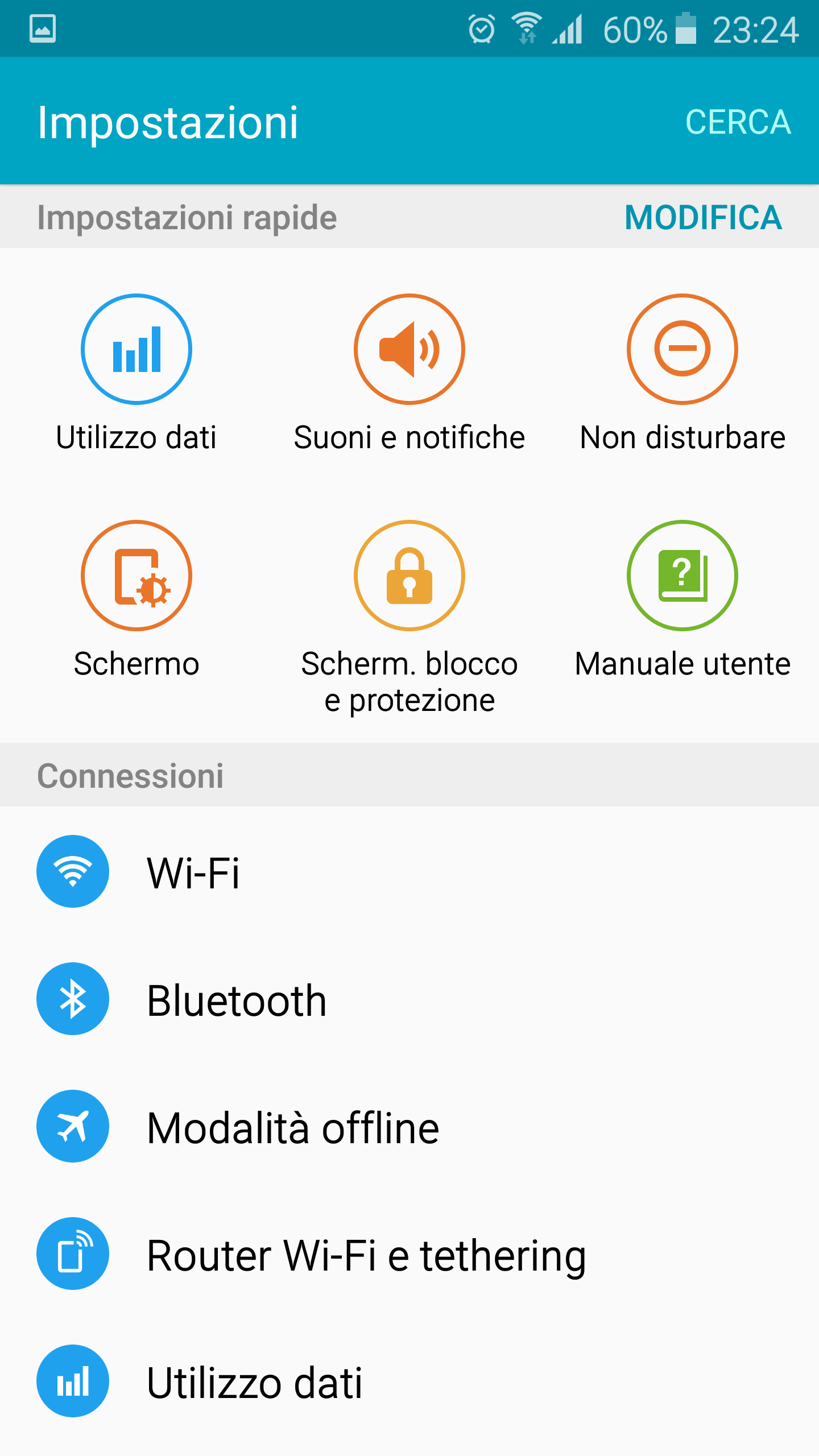Tap MODIFICA to edit quick settings
Screen dimensions: 819x1456
coord(703,217)
